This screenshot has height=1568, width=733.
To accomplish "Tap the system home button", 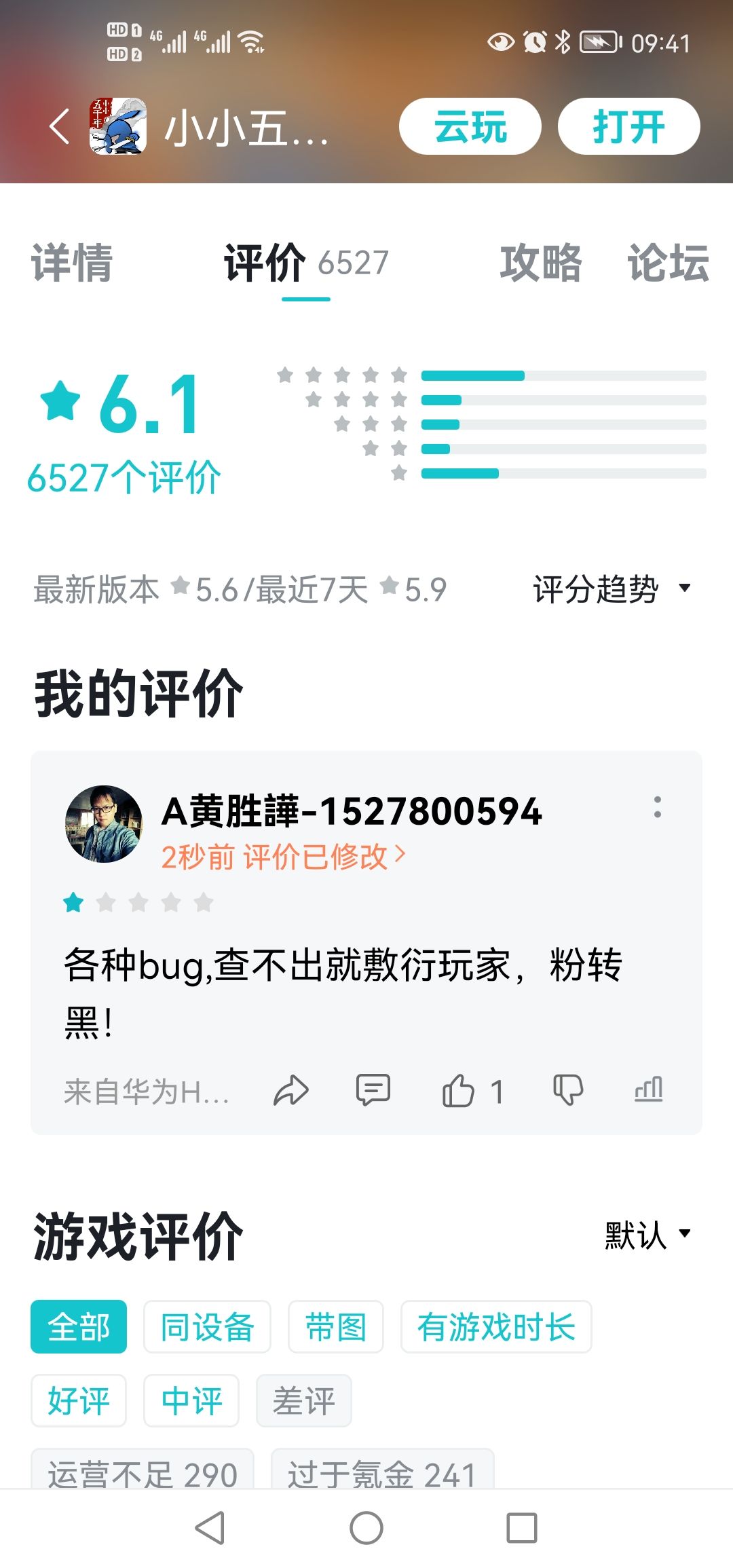I will [x=366, y=1528].
